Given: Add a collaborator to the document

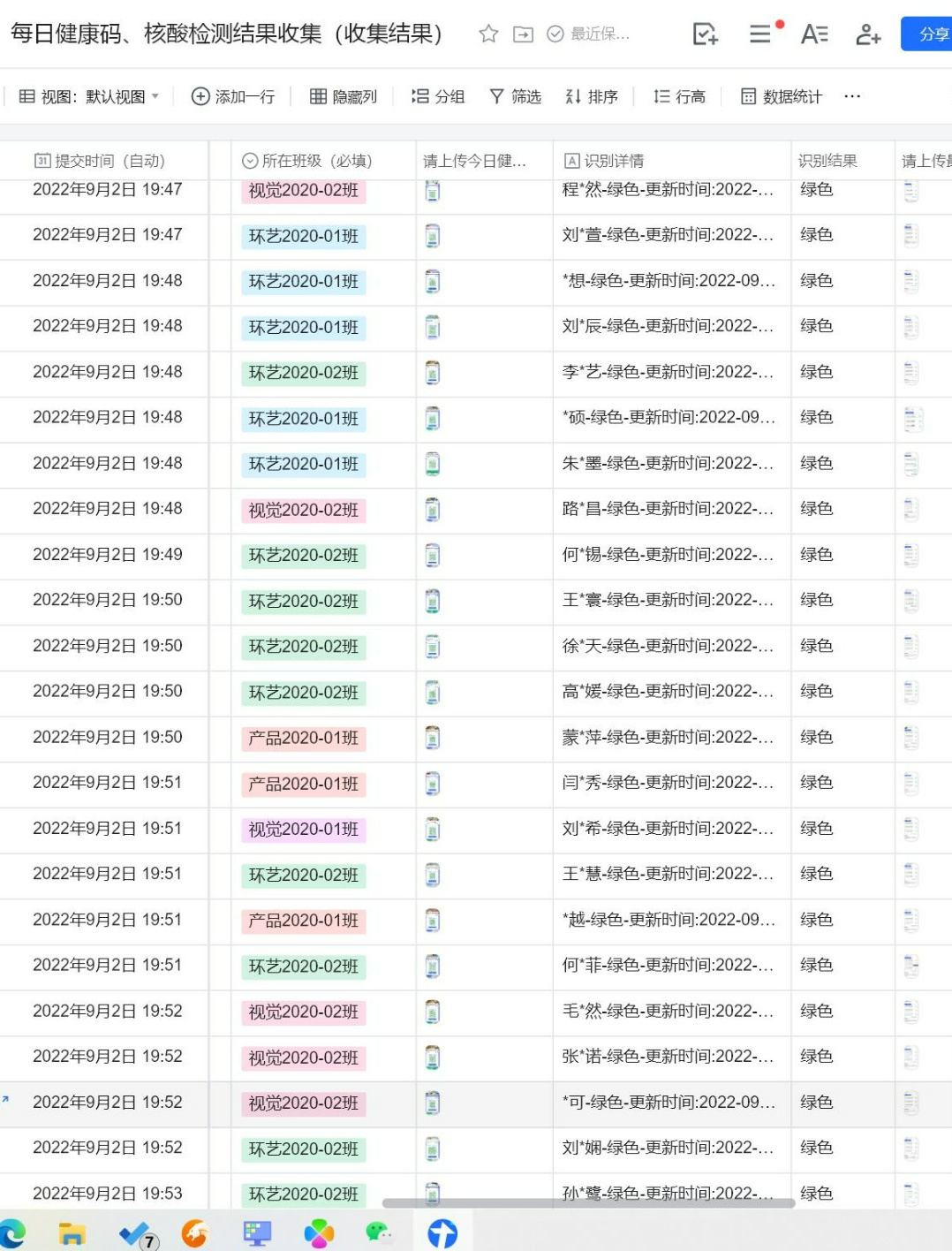Looking at the screenshot, I should [x=868, y=34].
